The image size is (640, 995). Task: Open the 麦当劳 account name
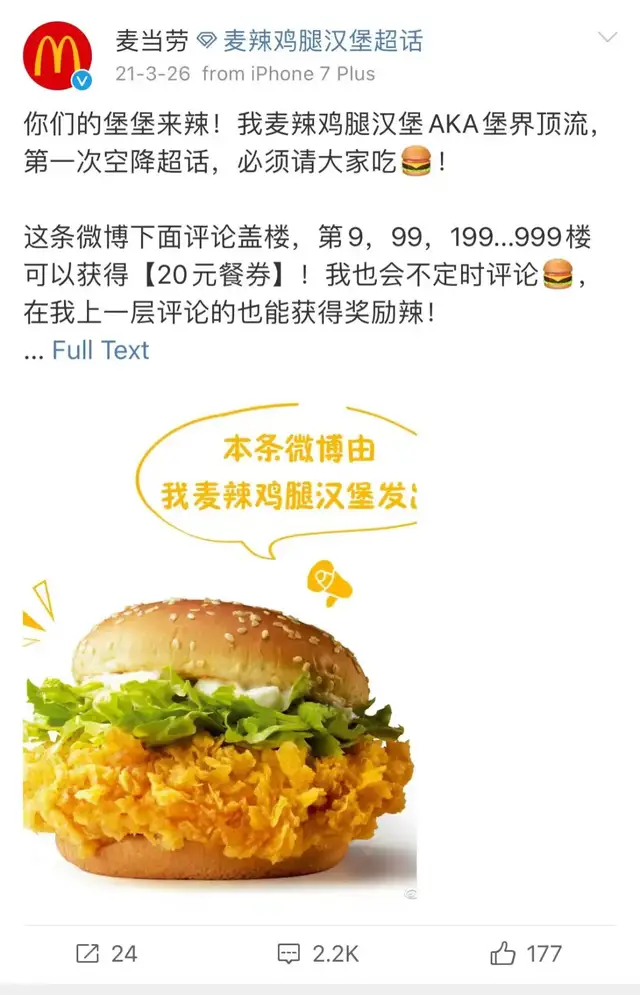click(152, 41)
